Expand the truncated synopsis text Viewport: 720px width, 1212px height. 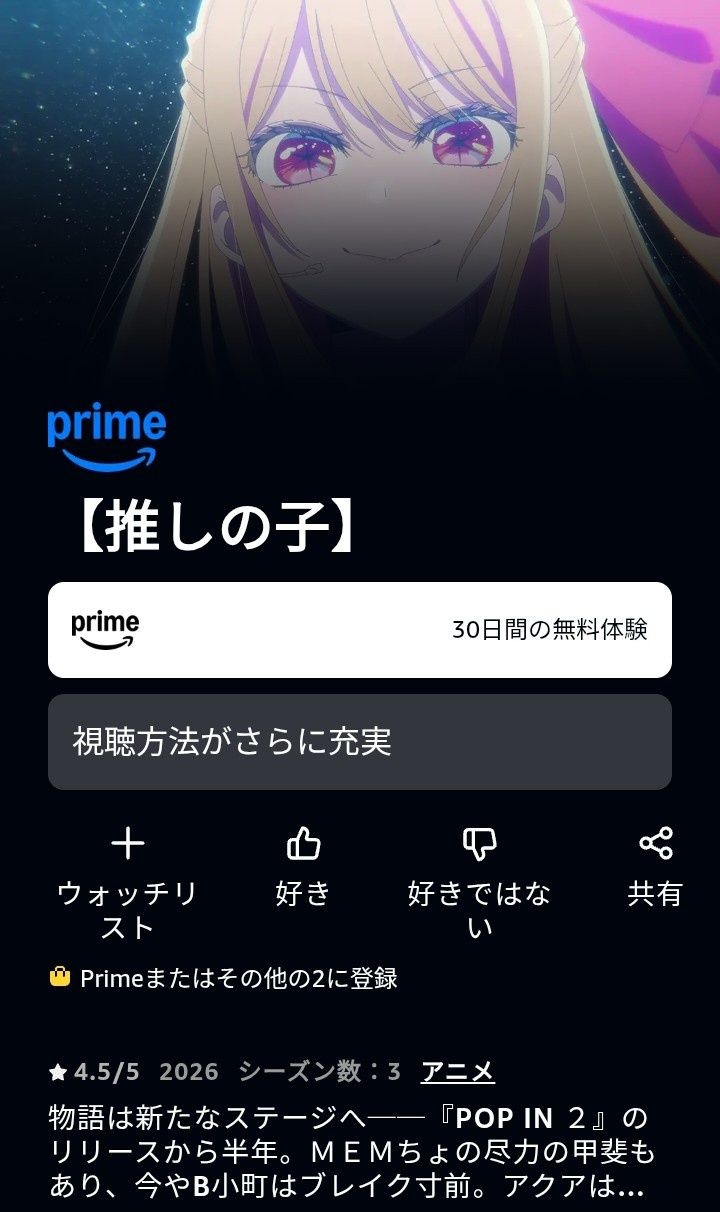pyautogui.click(x=351, y=1152)
